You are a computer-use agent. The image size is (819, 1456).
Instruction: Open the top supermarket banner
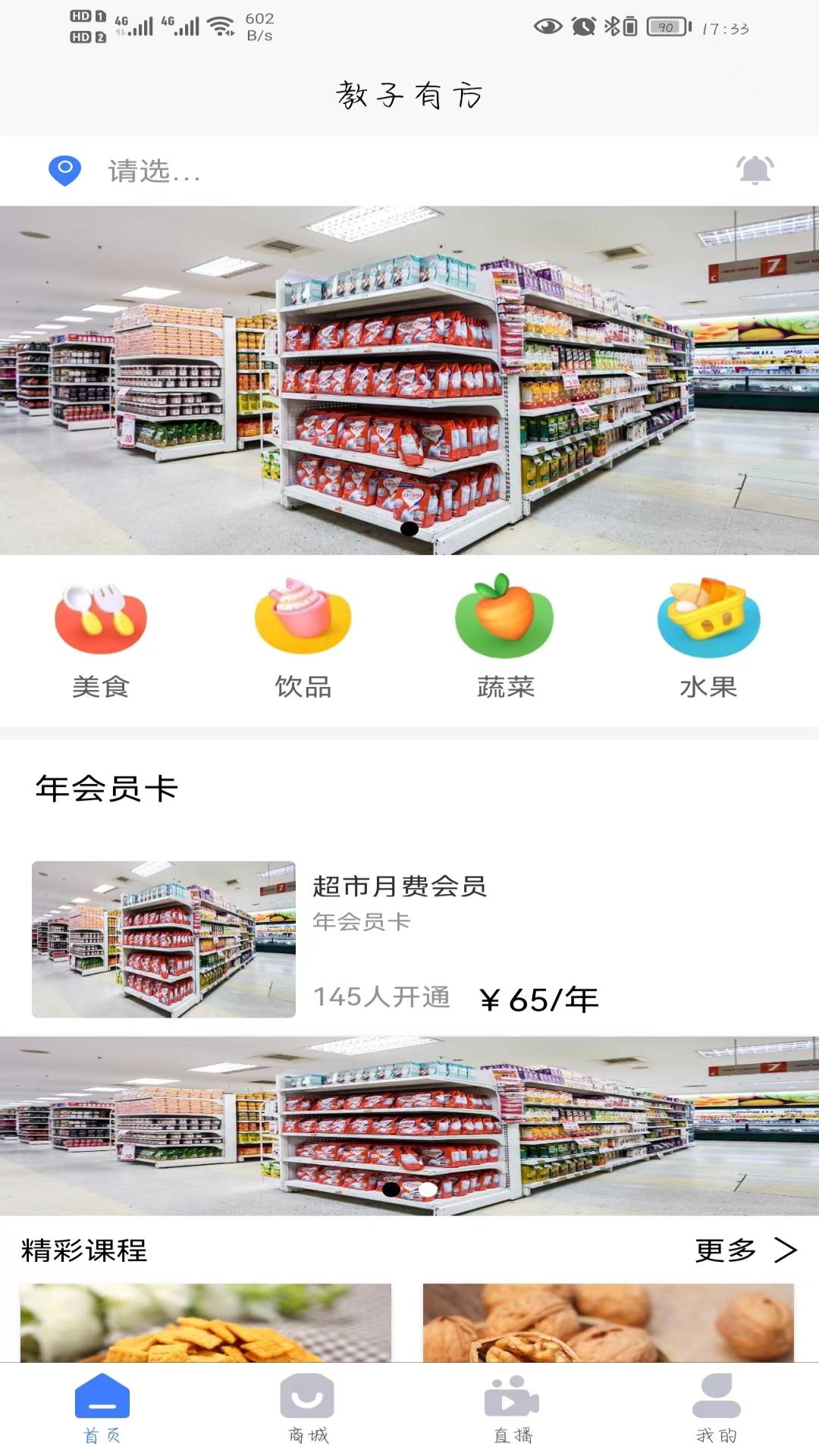click(409, 379)
